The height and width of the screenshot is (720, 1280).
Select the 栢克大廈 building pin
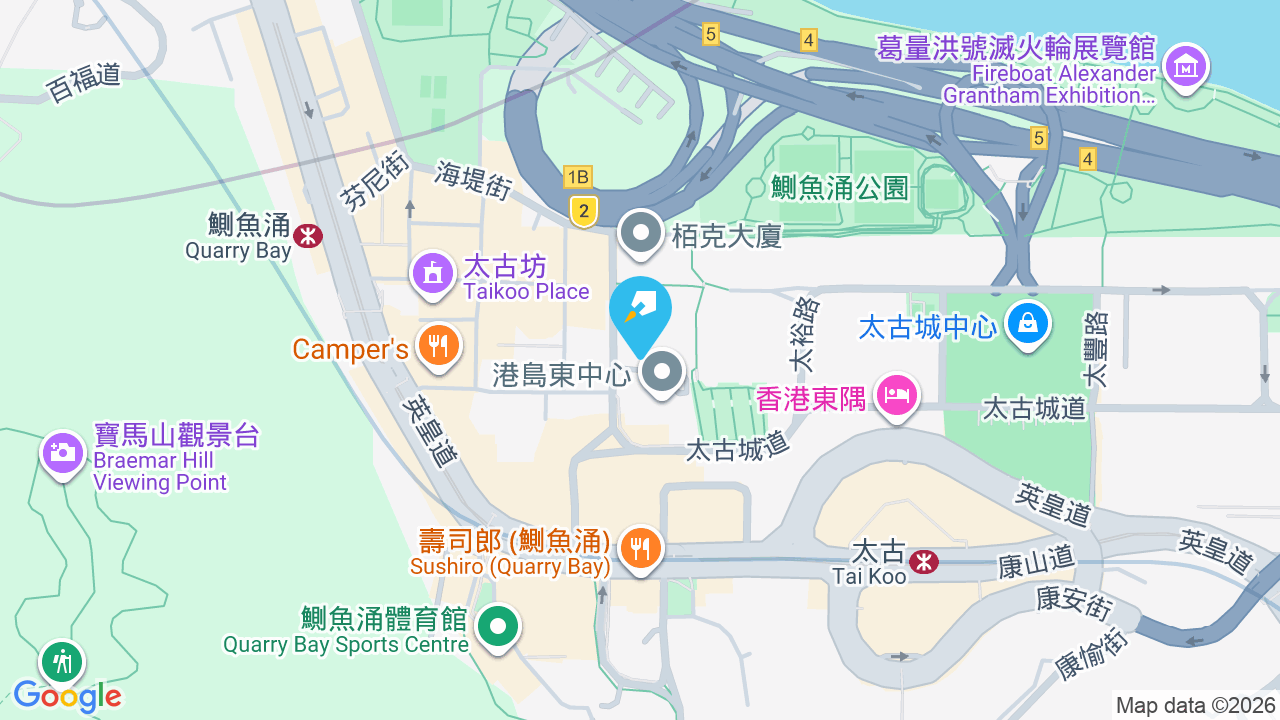(641, 236)
